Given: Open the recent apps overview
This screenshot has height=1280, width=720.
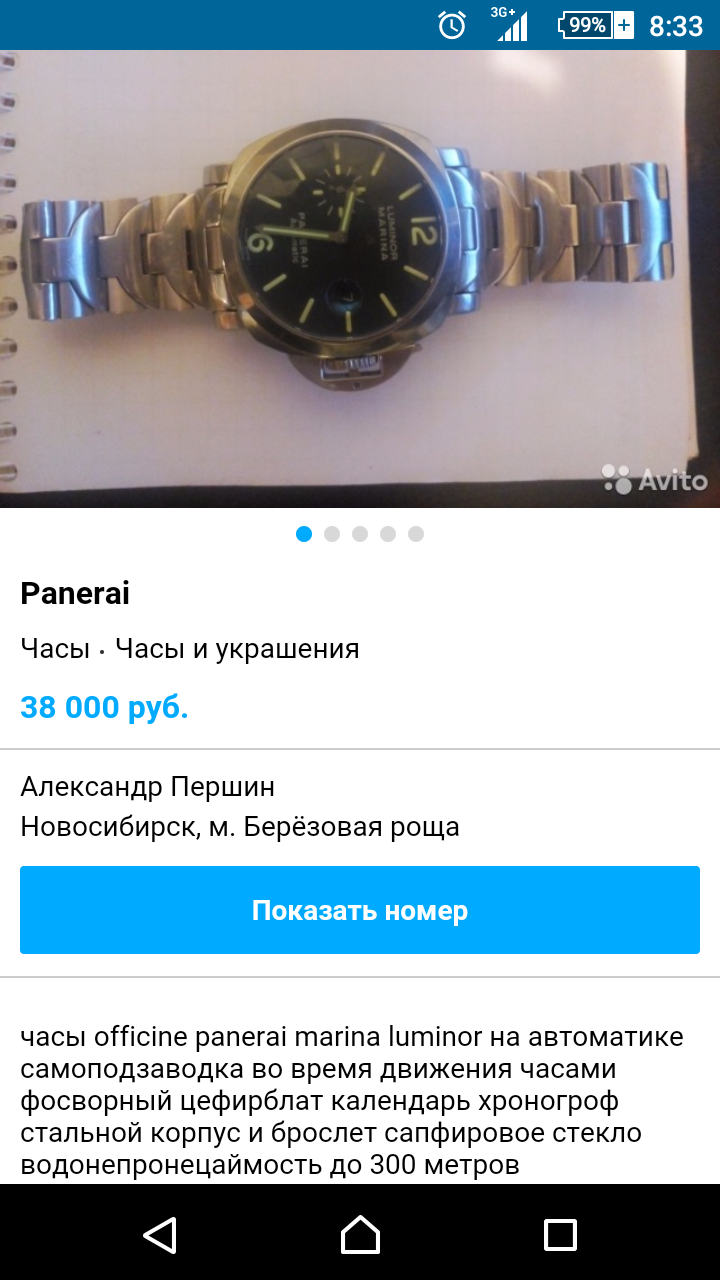Looking at the screenshot, I should click(x=560, y=1234).
